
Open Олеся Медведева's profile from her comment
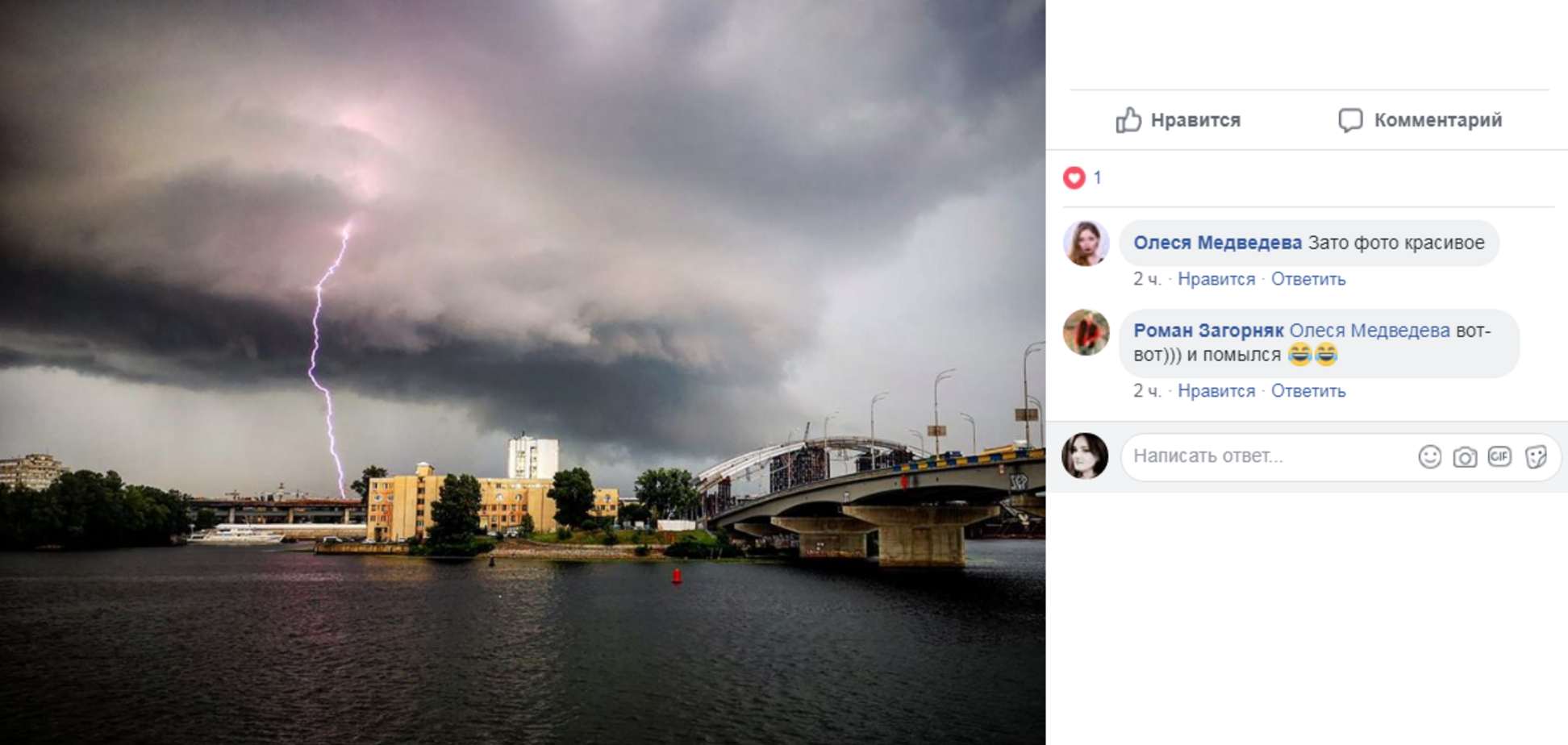(1217, 243)
